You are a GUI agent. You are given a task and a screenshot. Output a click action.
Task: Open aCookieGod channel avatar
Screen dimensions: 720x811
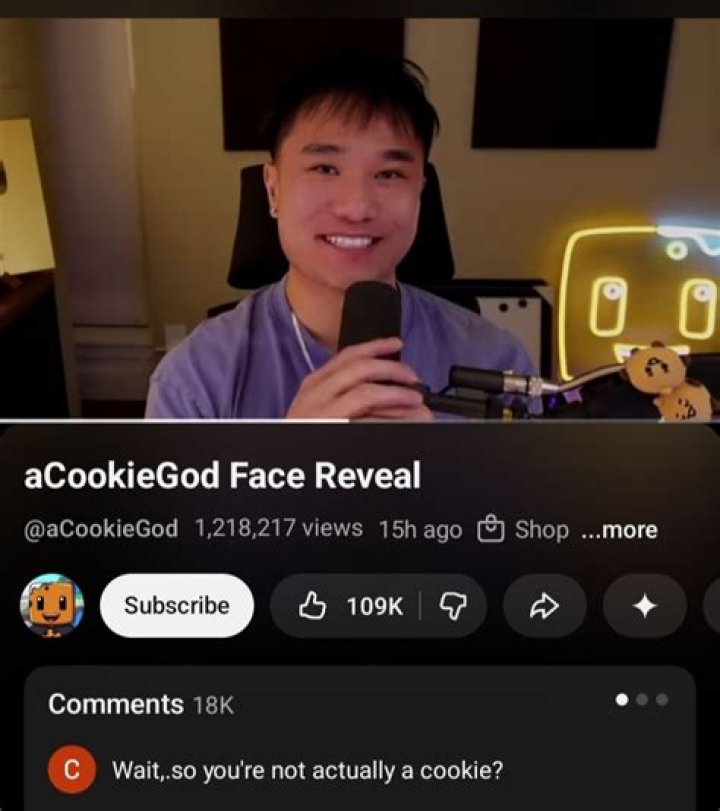point(52,605)
